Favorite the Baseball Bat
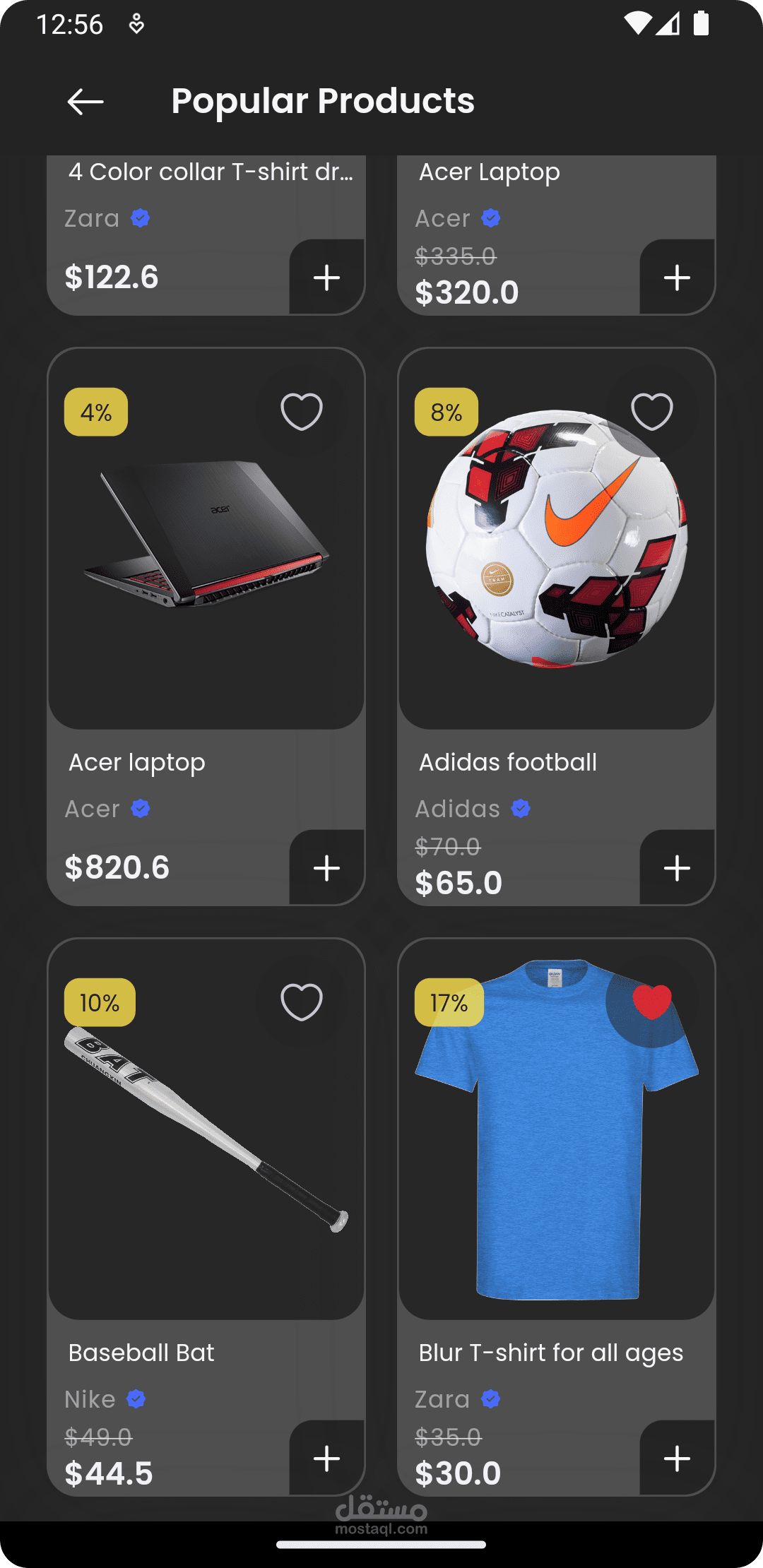Viewport: 763px width, 1568px height. [302, 1002]
